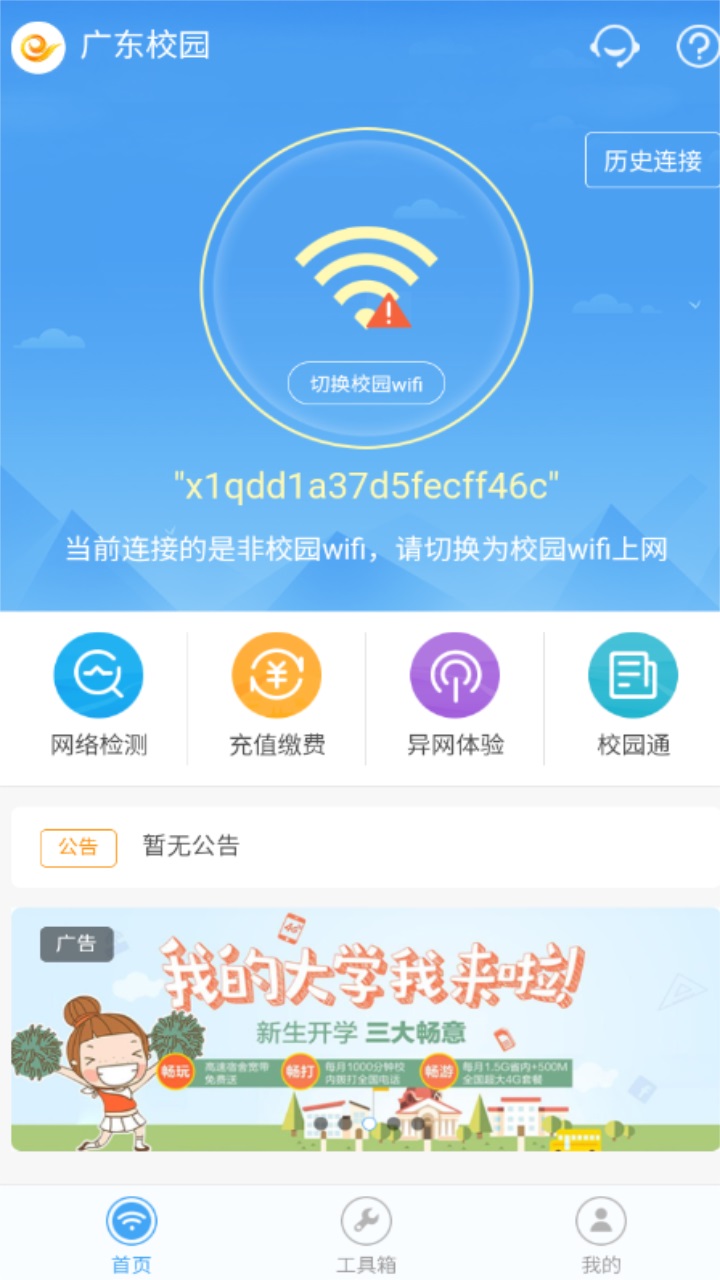
Task: Open the 异网体验 feature icon
Action: click(x=454, y=674)
